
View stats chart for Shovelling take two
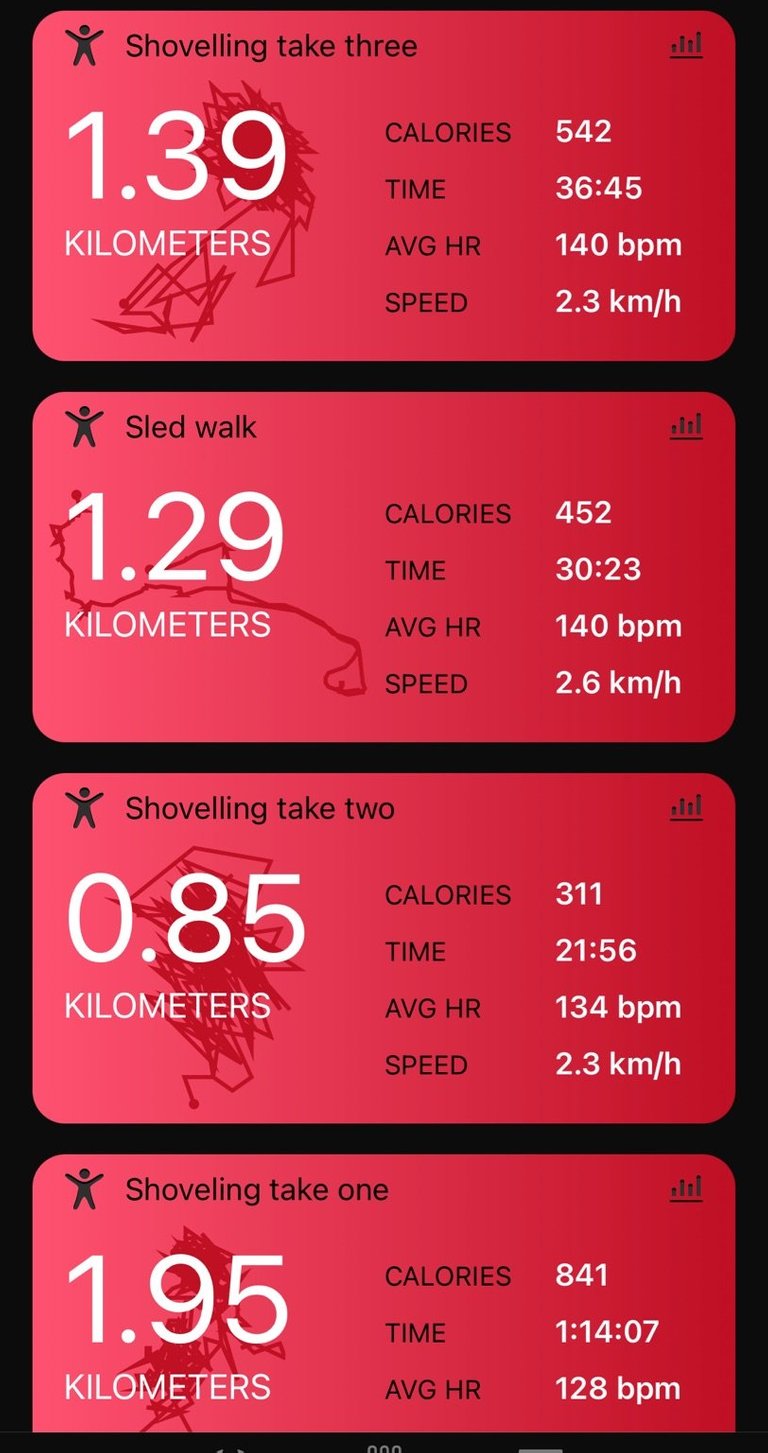pos(686,807)
